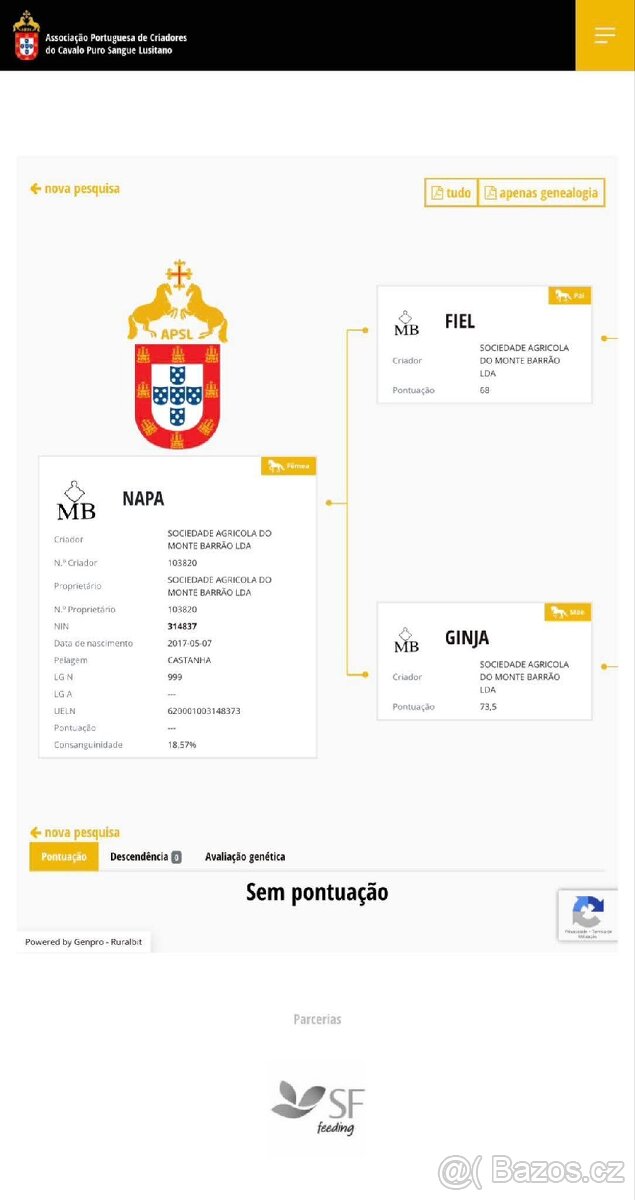The image size is (635, 1200).
Task: Select the Pontuação tab
Action: (64, 857)
